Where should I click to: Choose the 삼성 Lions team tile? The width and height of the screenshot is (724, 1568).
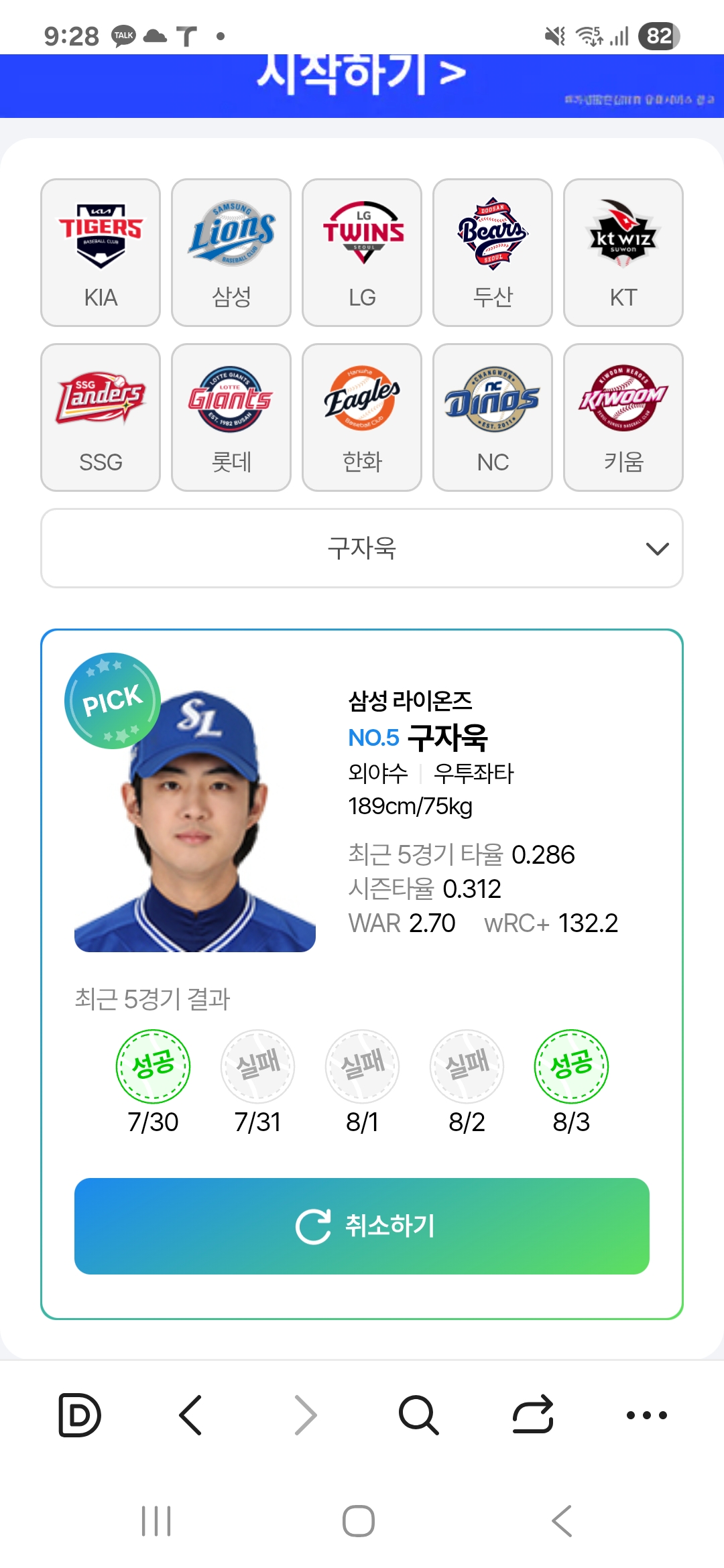(x=231, y=252)
